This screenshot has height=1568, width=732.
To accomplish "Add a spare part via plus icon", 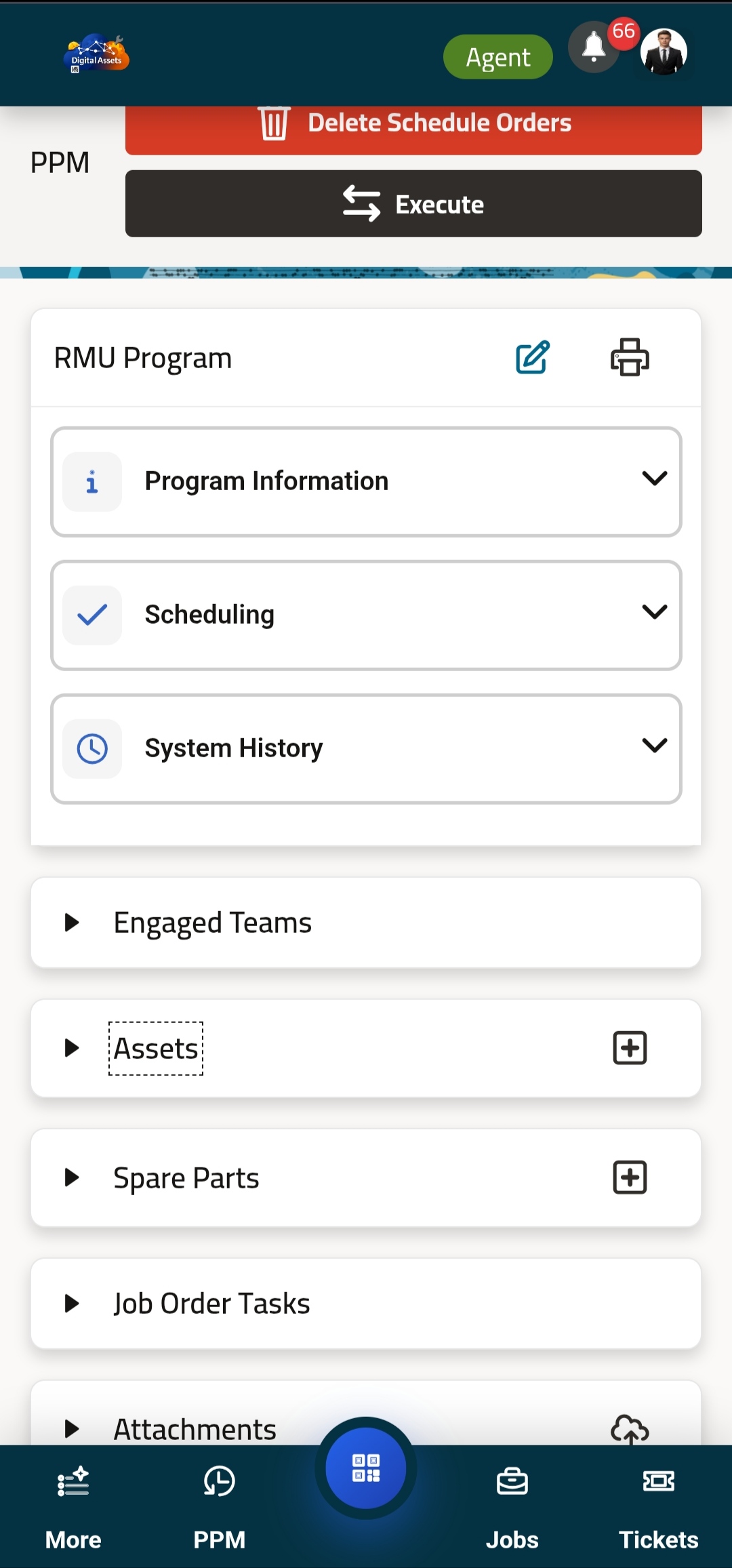I will (630, 1178).
